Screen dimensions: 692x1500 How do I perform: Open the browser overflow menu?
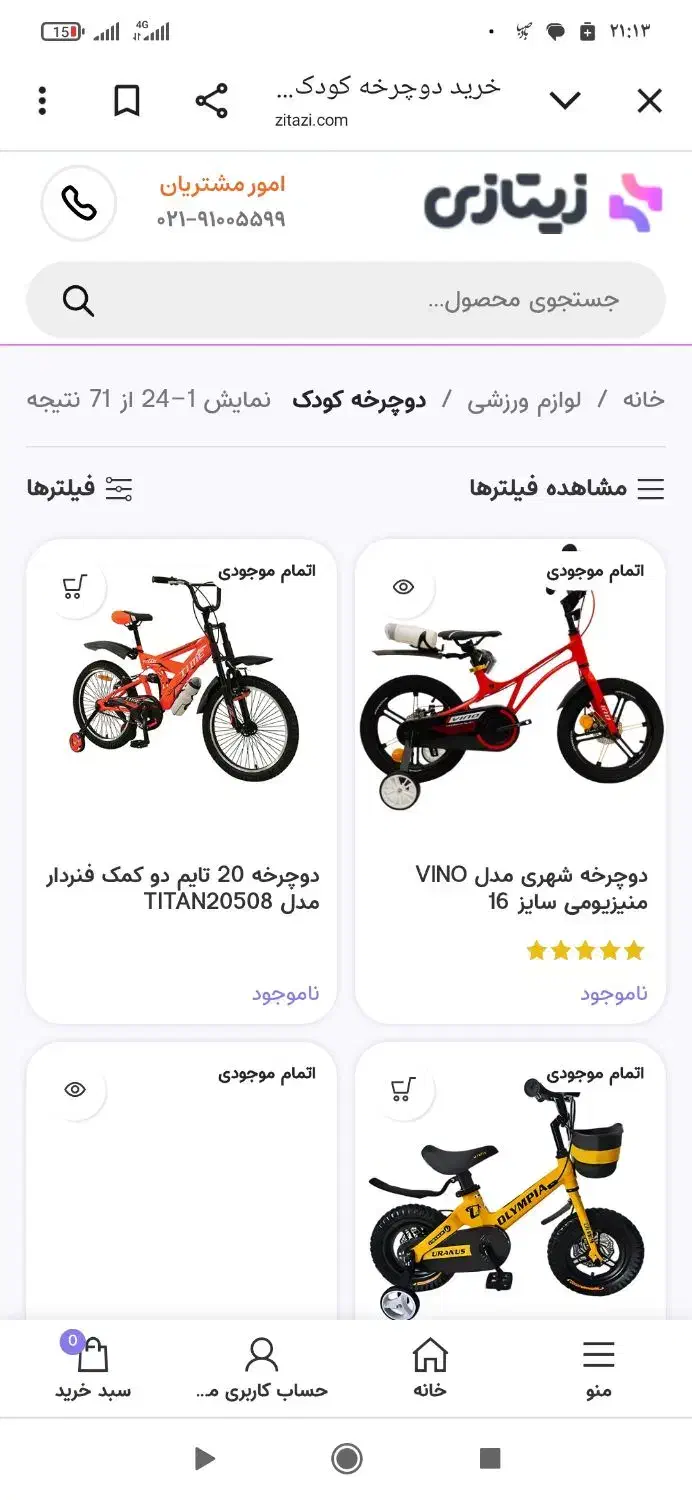click(x=42, y=101)
